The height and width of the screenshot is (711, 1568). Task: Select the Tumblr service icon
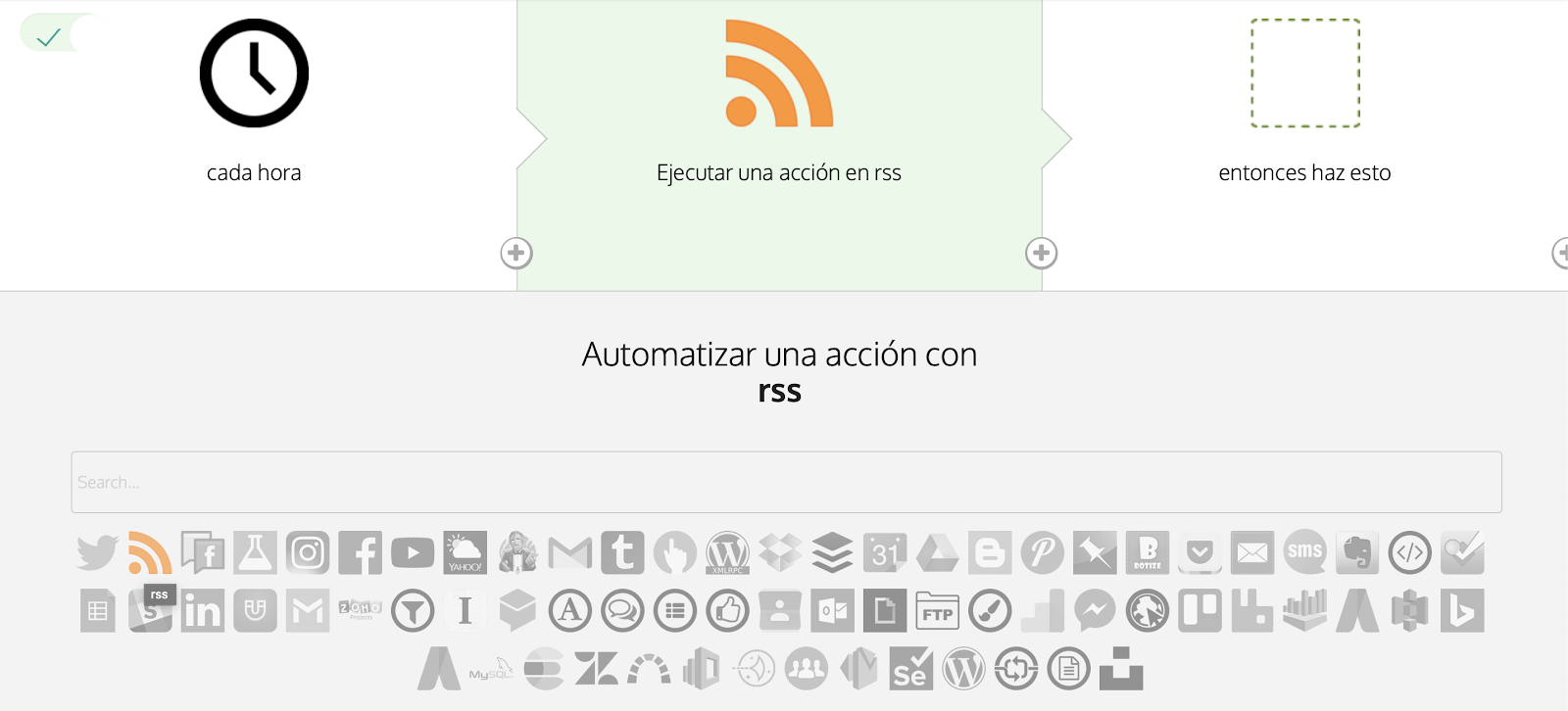622,553
